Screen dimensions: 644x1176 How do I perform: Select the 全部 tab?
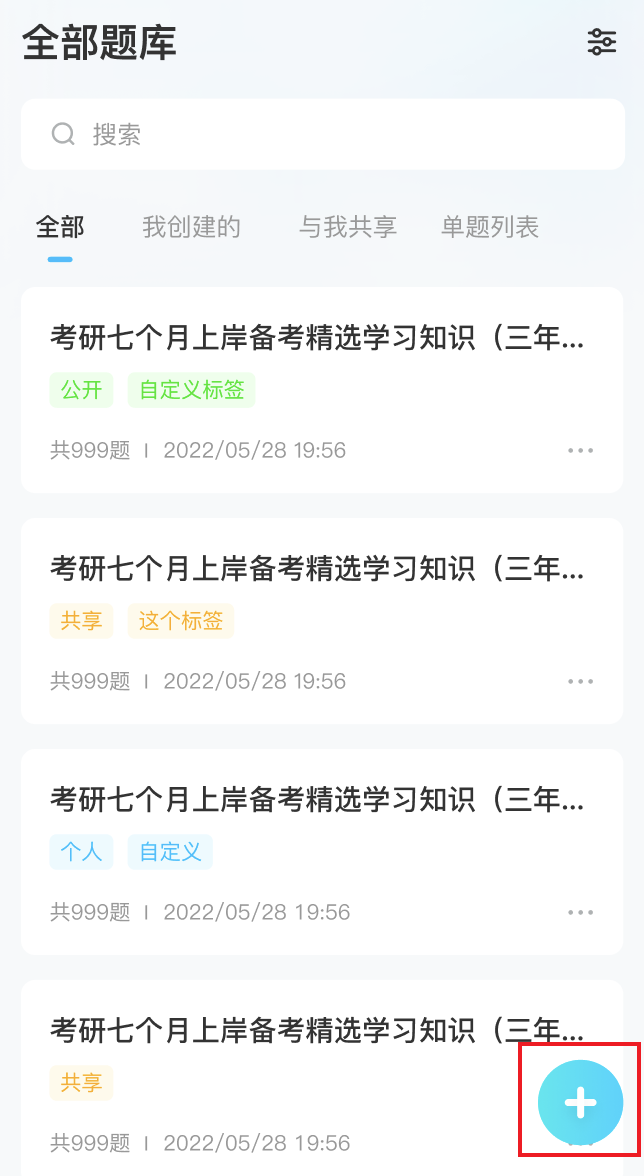(x=60, y=226)
